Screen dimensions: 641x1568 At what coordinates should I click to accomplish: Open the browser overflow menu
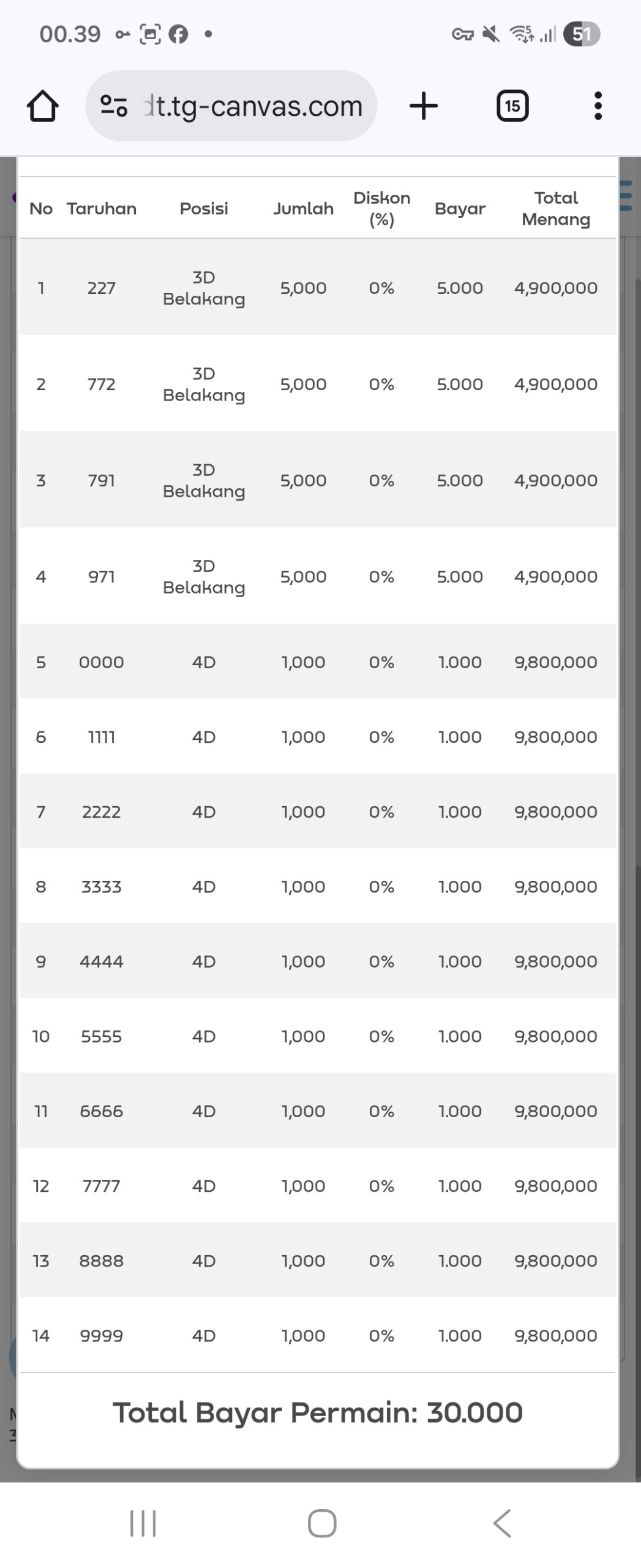(598, 106)
